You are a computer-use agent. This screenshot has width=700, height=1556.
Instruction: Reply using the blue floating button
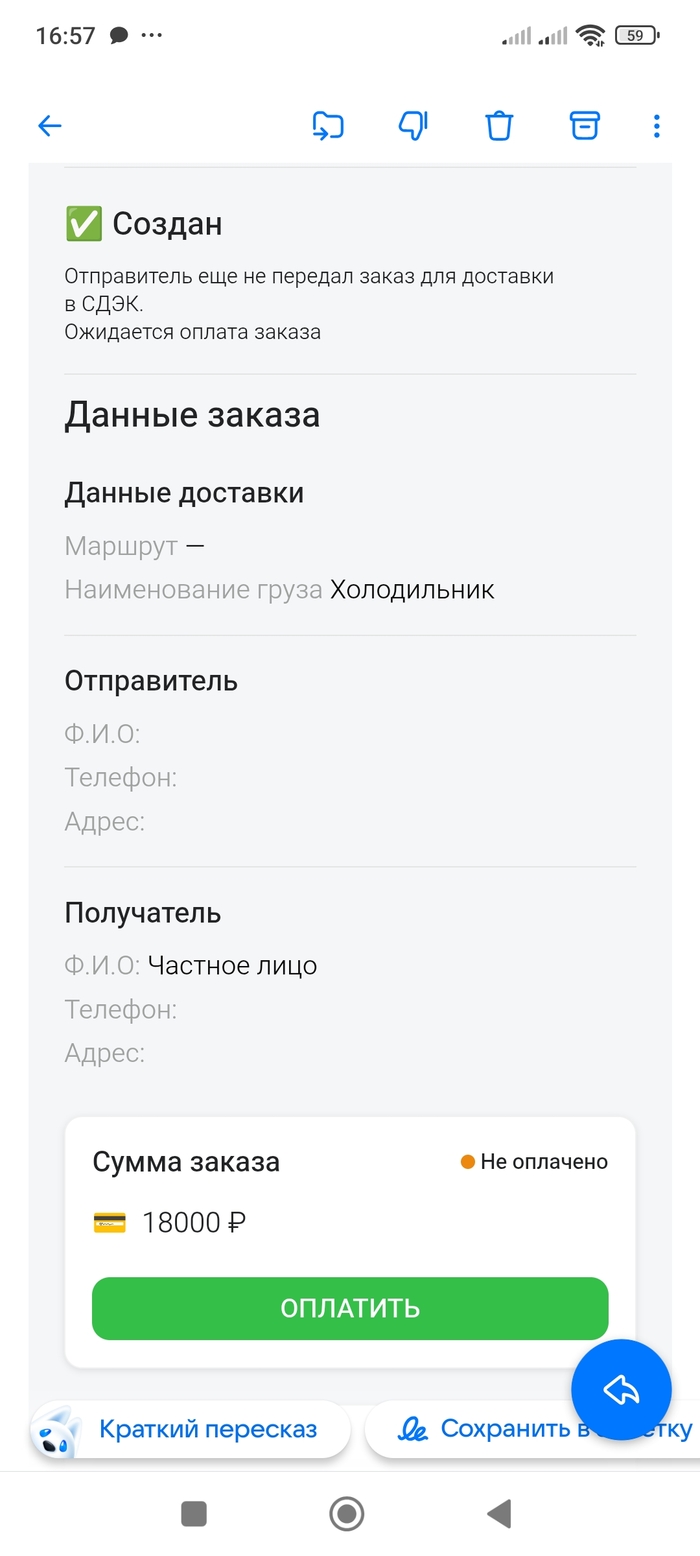pos(621,1388)
